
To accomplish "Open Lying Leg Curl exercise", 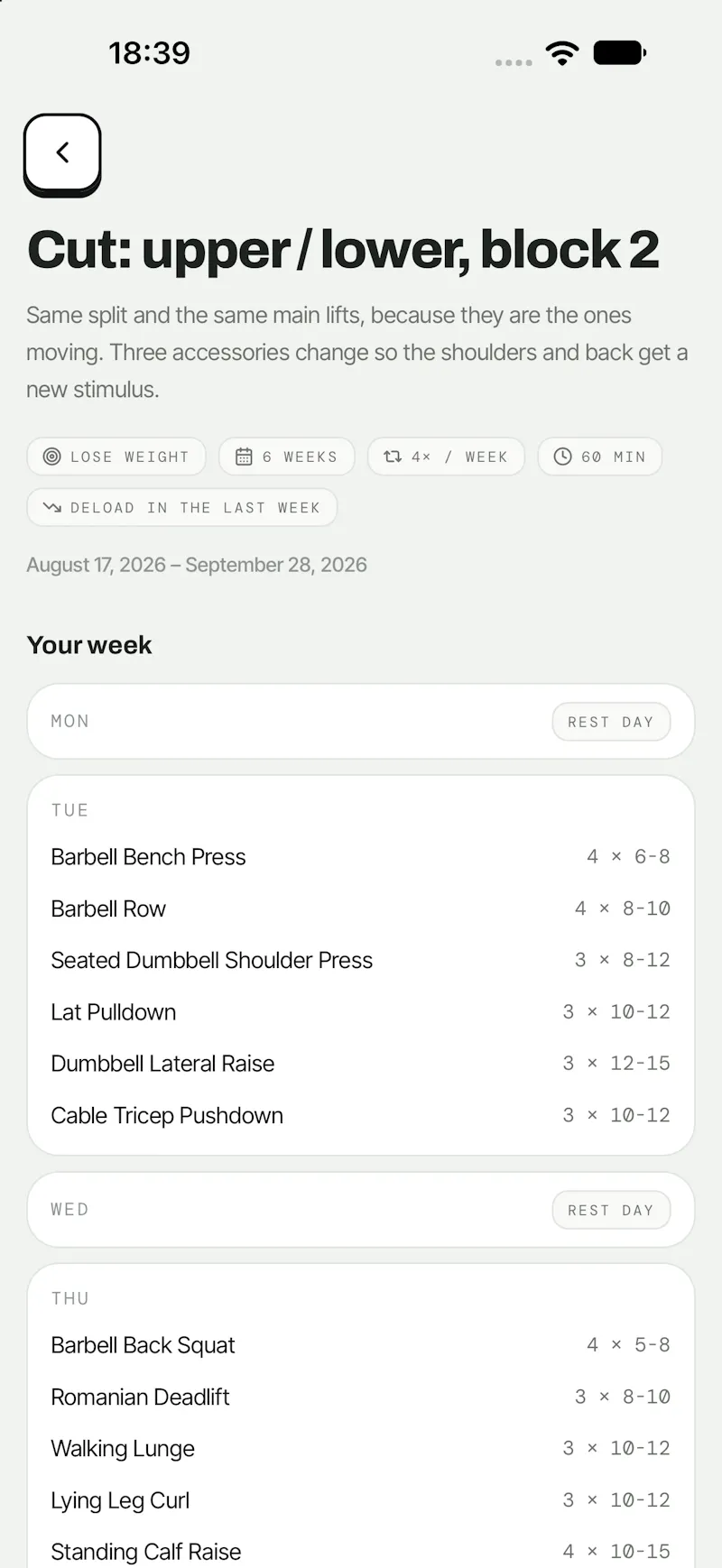I will [x=361, y=1500].
